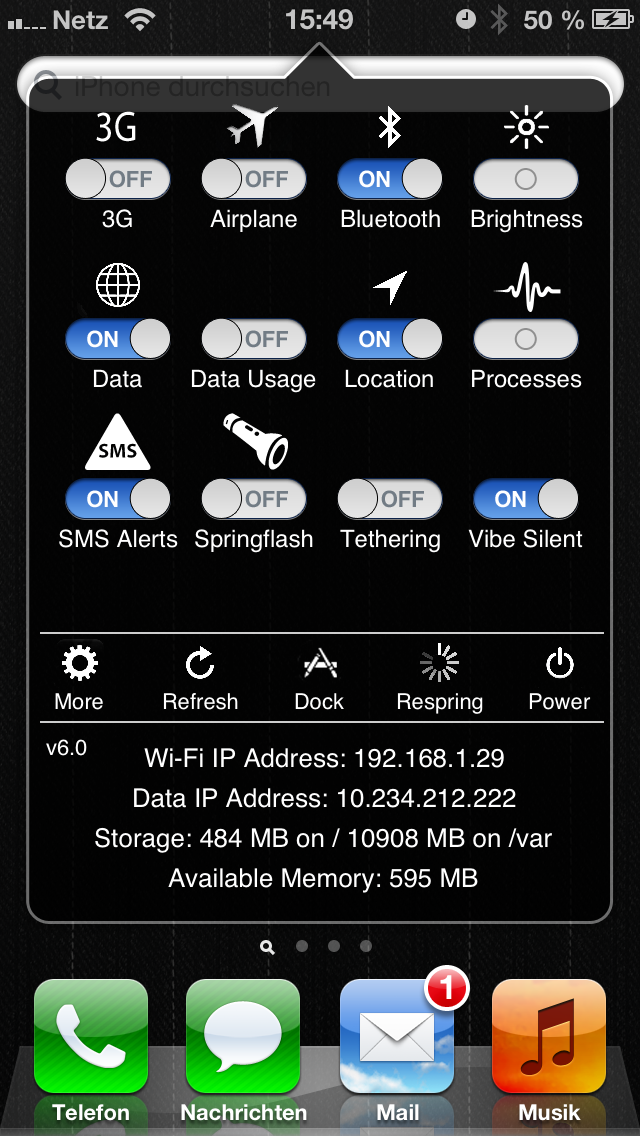This screenshot has height=1136, width=640.
Task: Open the Power options
Action: click(x=559, y=677)
